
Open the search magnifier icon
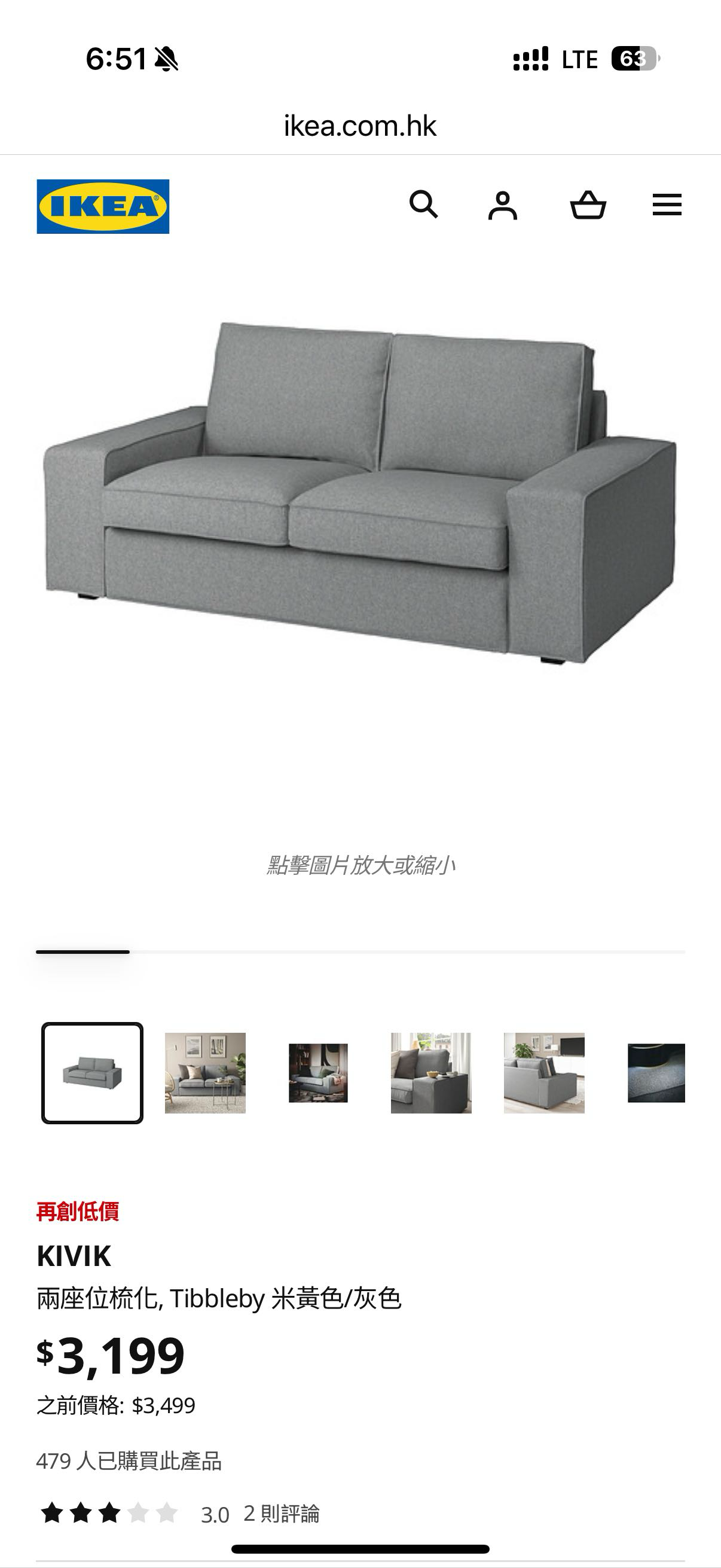(423, 205)
